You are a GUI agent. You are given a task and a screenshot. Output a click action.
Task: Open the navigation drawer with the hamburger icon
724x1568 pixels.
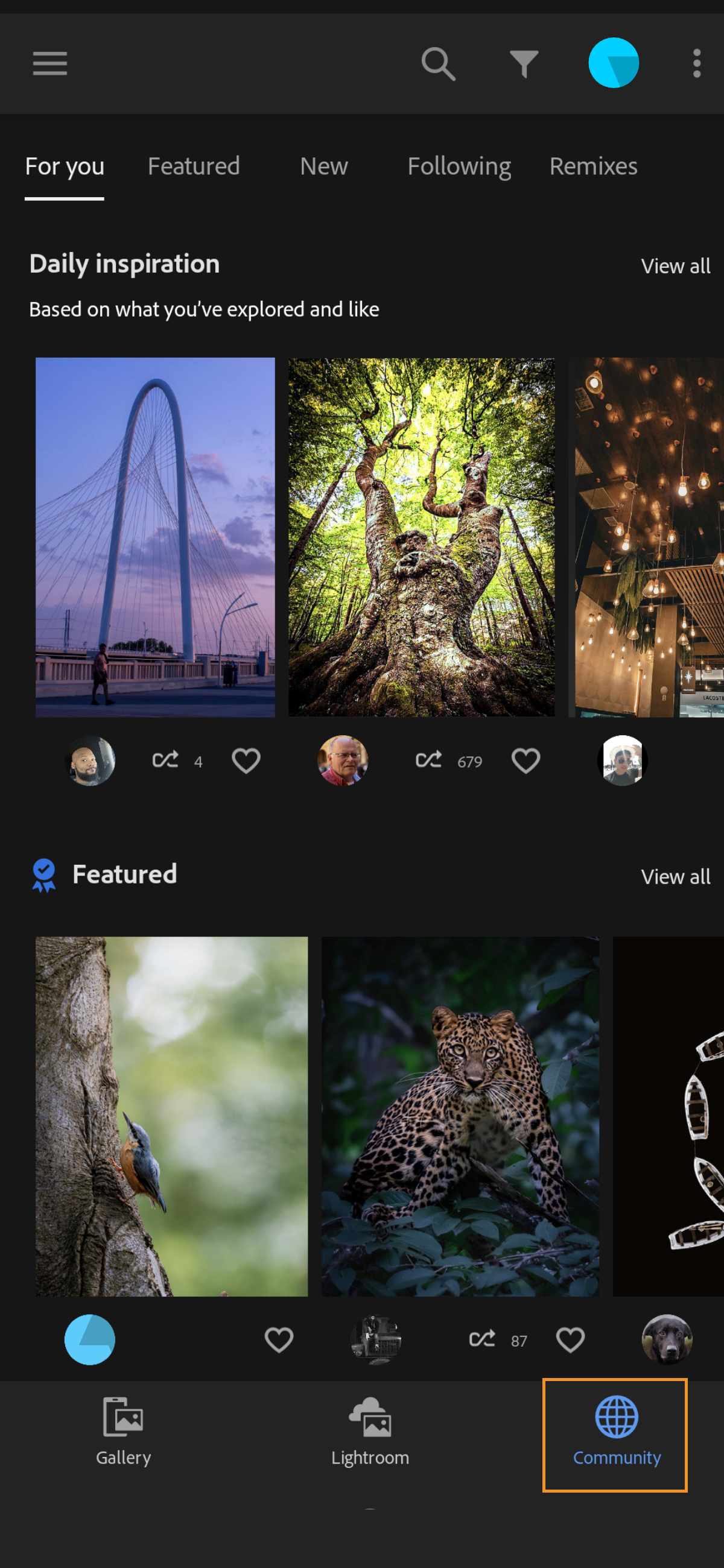click(49, 64)
